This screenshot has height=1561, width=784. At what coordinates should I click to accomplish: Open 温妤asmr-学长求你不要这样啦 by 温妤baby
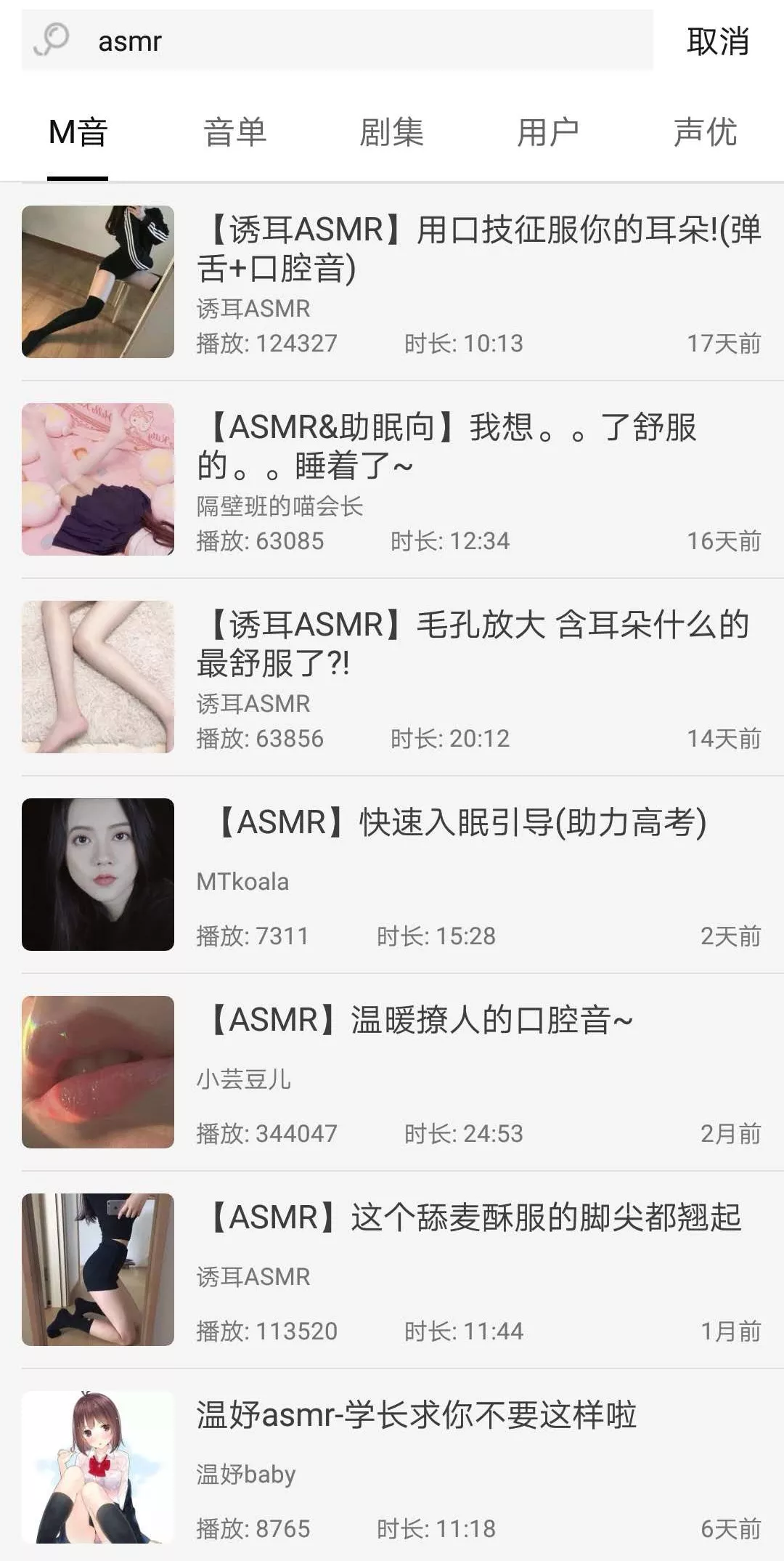coord(417,1416)
